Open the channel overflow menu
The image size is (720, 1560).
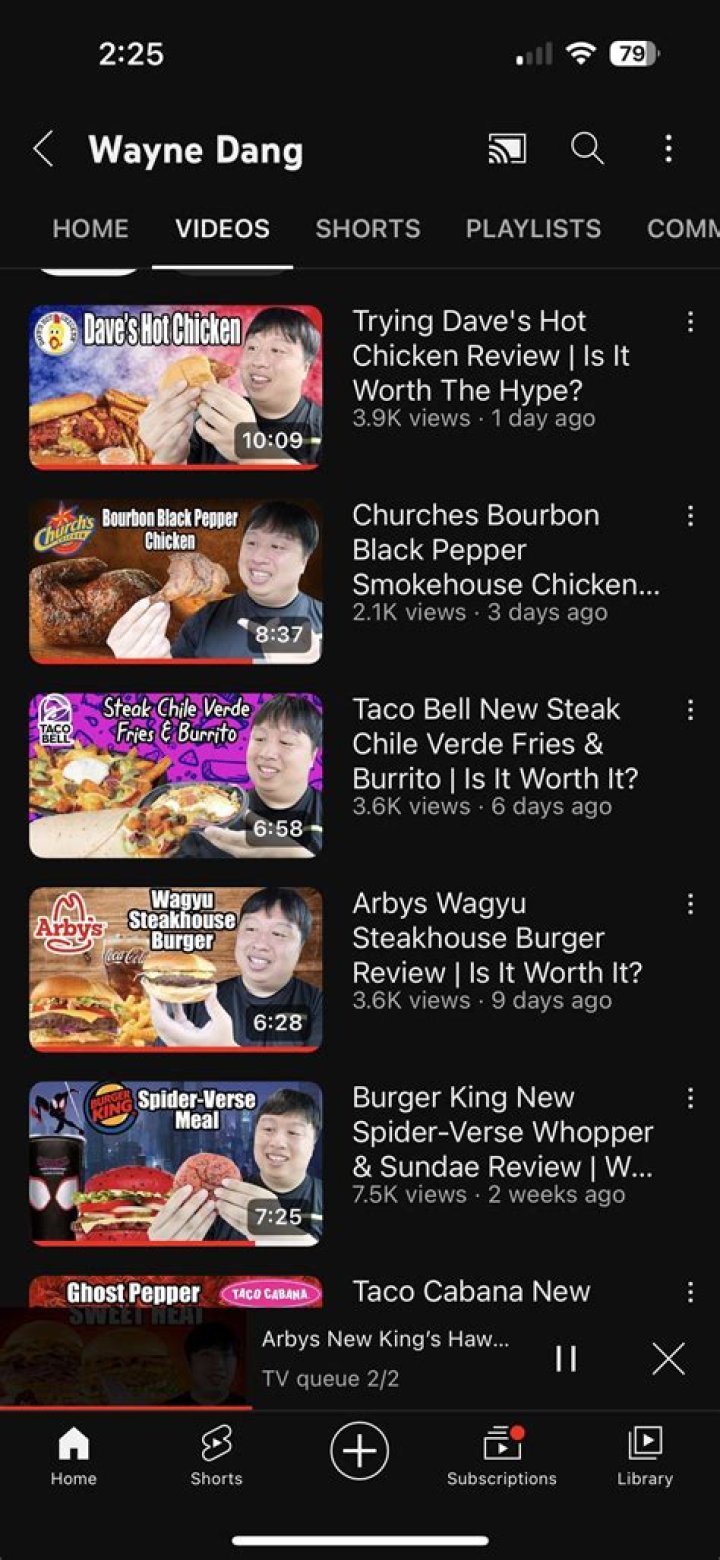coord(668,150)
